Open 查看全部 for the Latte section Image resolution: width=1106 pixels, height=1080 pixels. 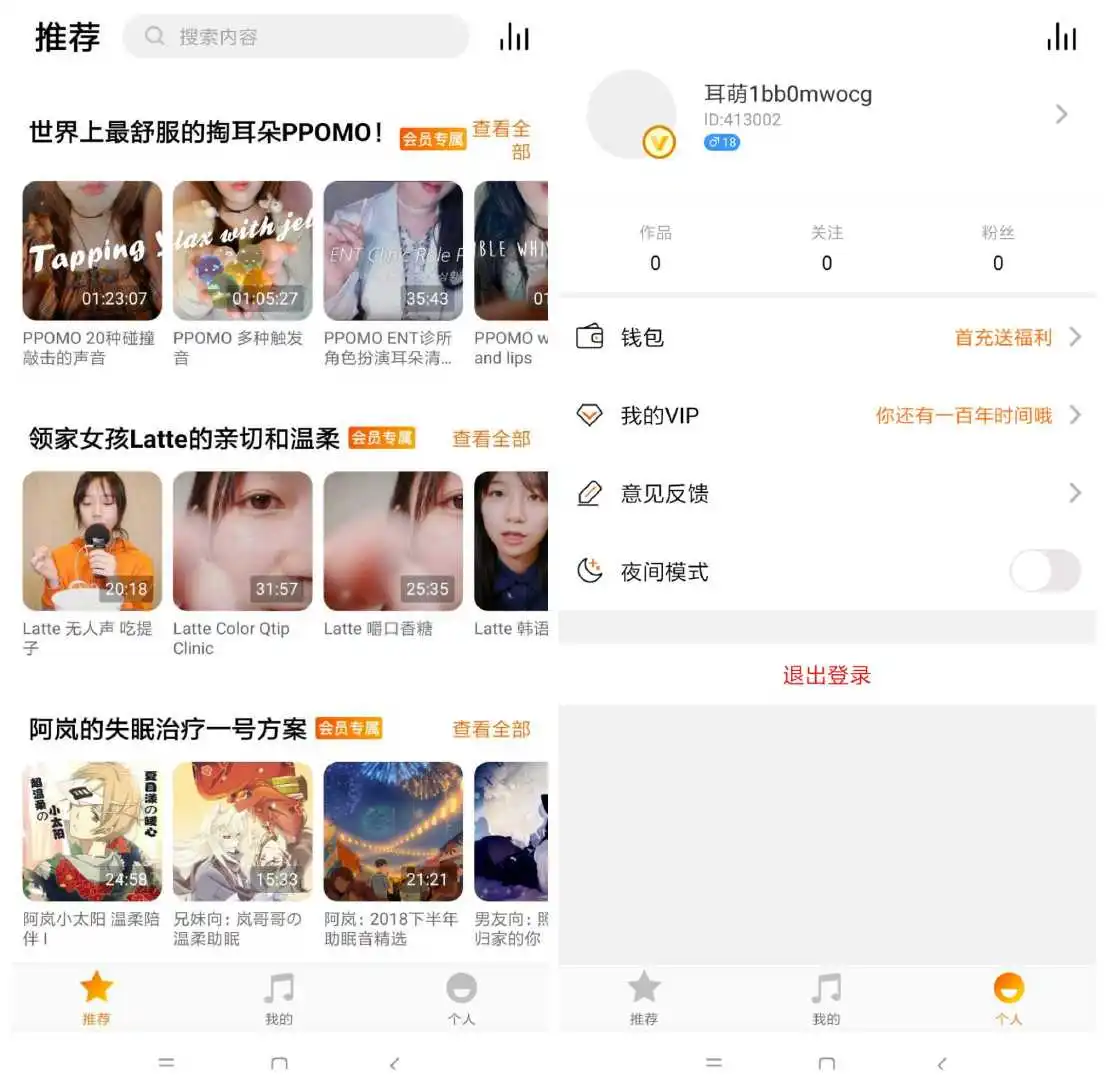pos(491,439)
